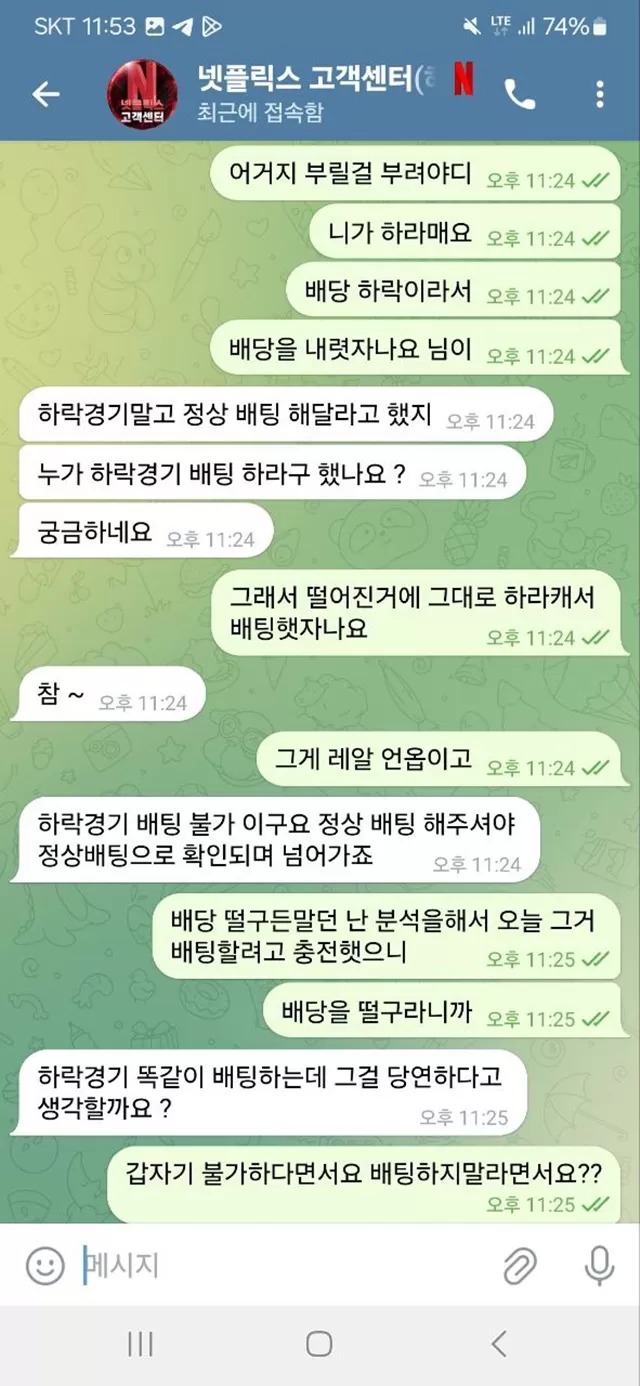Open the emoji picker

click(45, 1266)
